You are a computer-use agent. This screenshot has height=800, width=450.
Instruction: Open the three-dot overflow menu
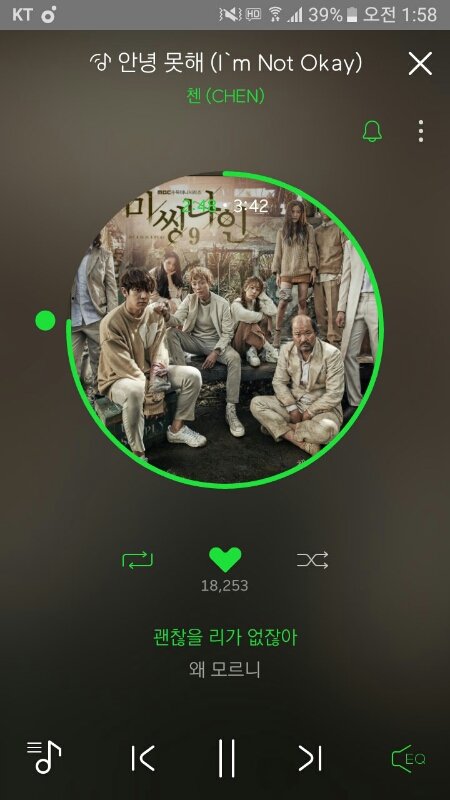pos(420,131)
